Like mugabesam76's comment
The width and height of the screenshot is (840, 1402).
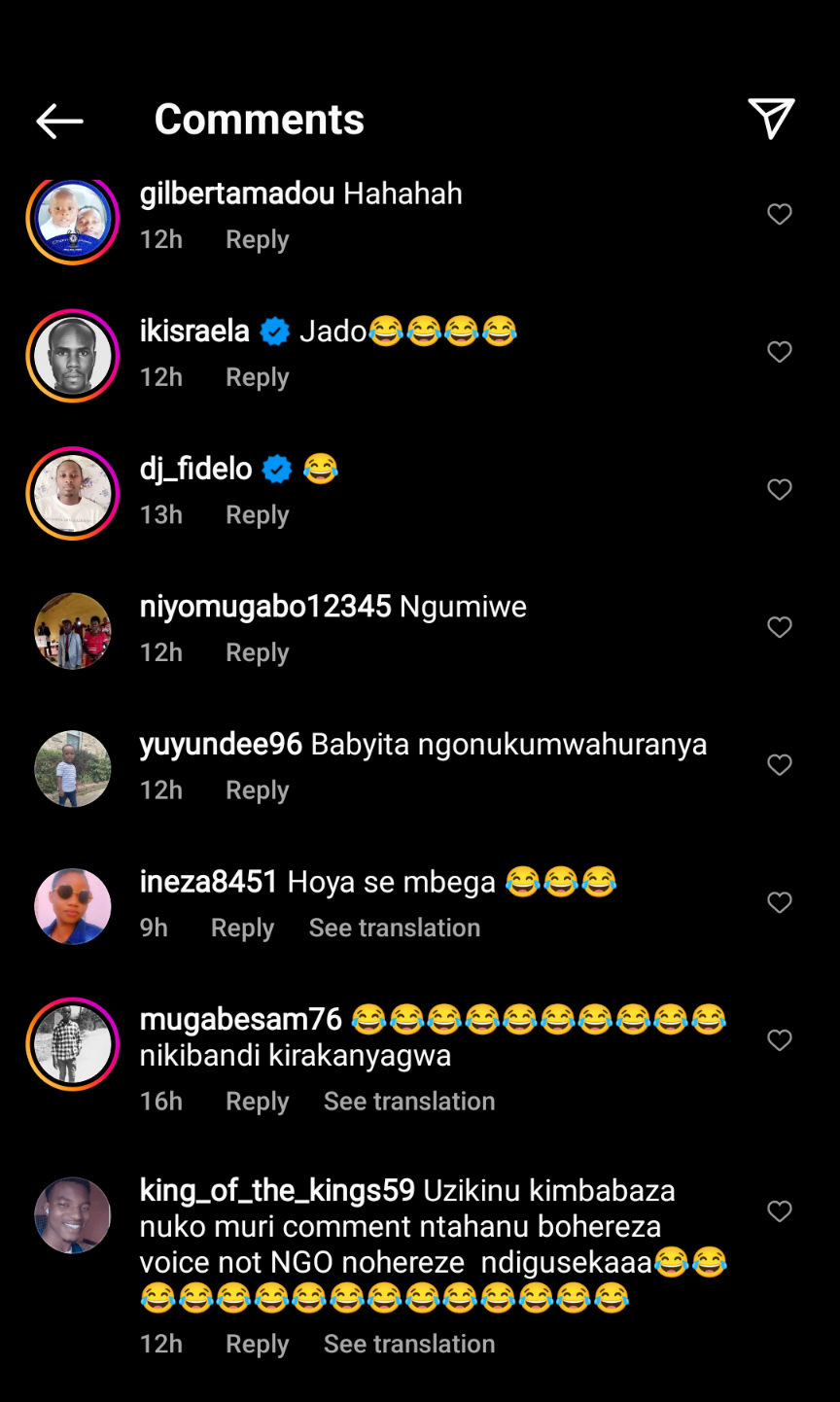pyautogui.click(x=780, y=1040)
